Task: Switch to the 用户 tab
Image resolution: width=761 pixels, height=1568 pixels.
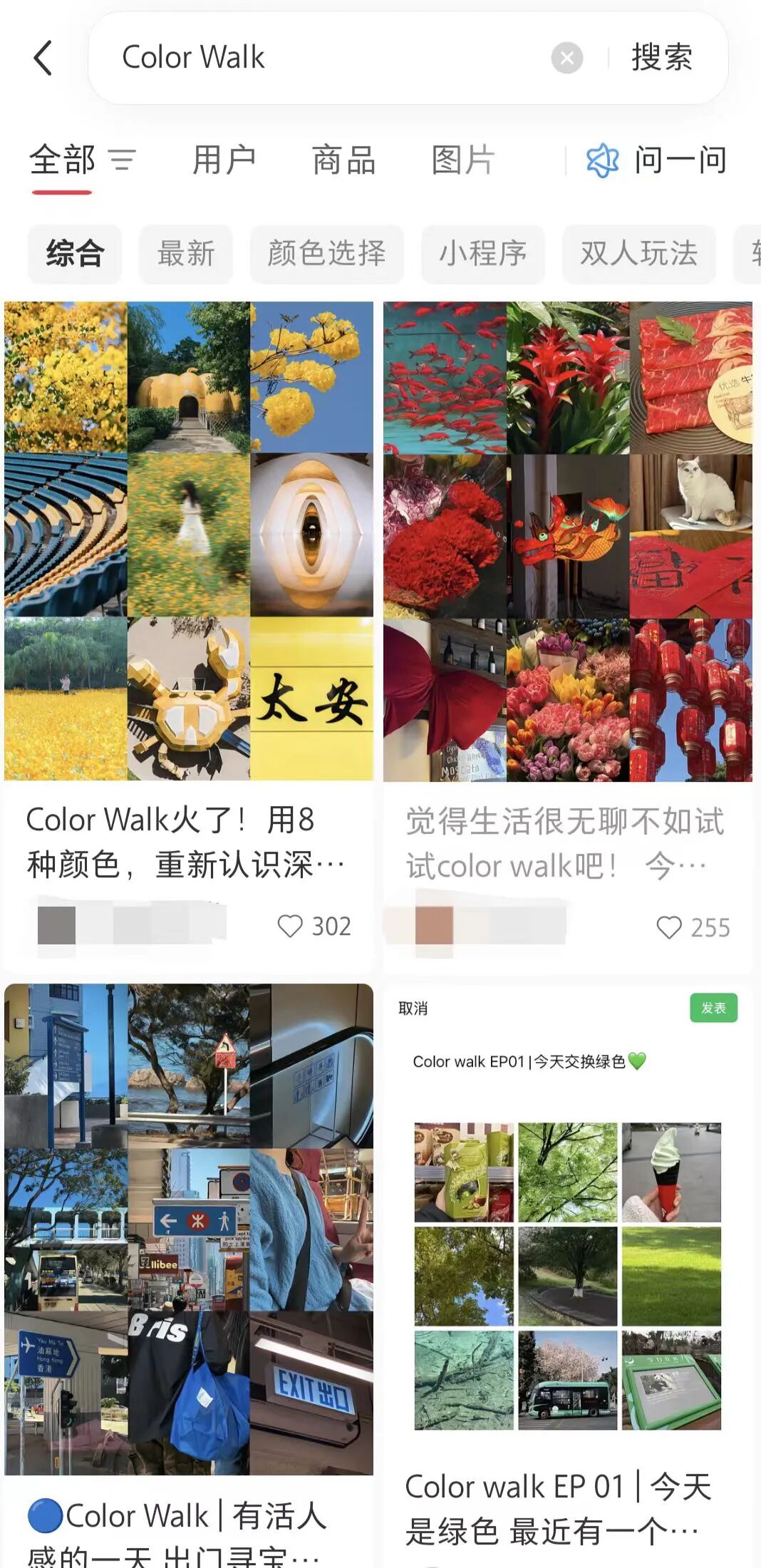Action: point(224,160)
